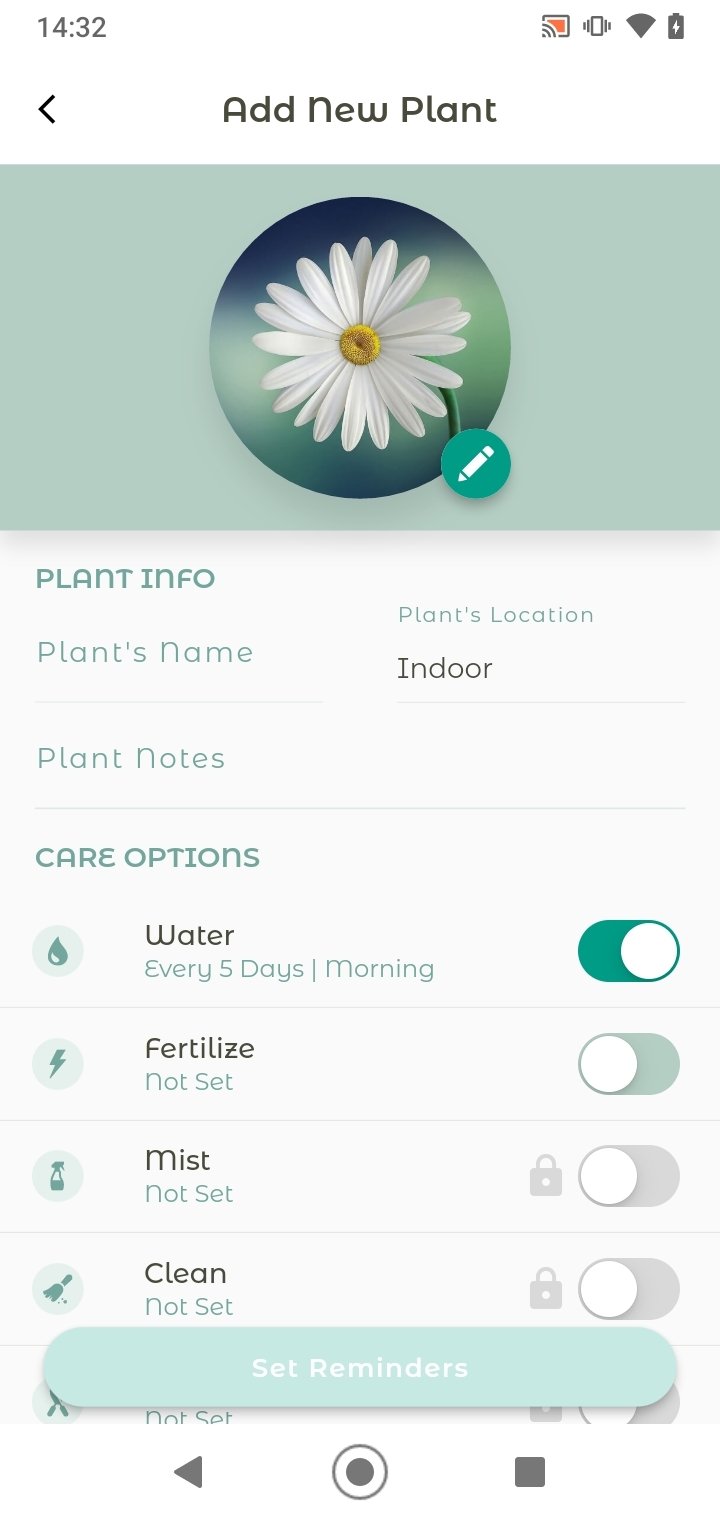Tap the system home button
The height and width of the screenshot is (1520, 720).
360,1471
